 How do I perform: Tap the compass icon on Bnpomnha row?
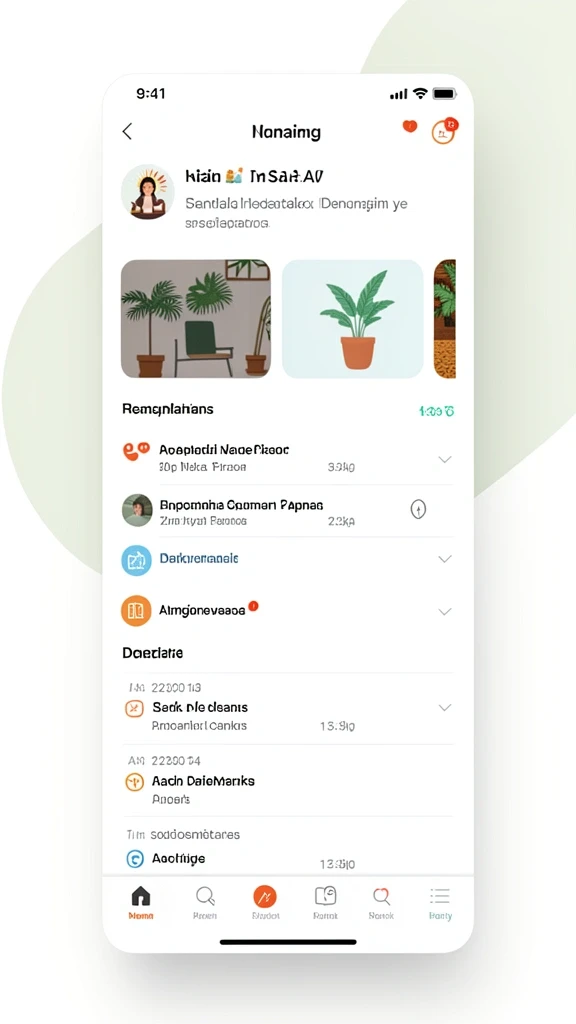(x=418, y=509)
